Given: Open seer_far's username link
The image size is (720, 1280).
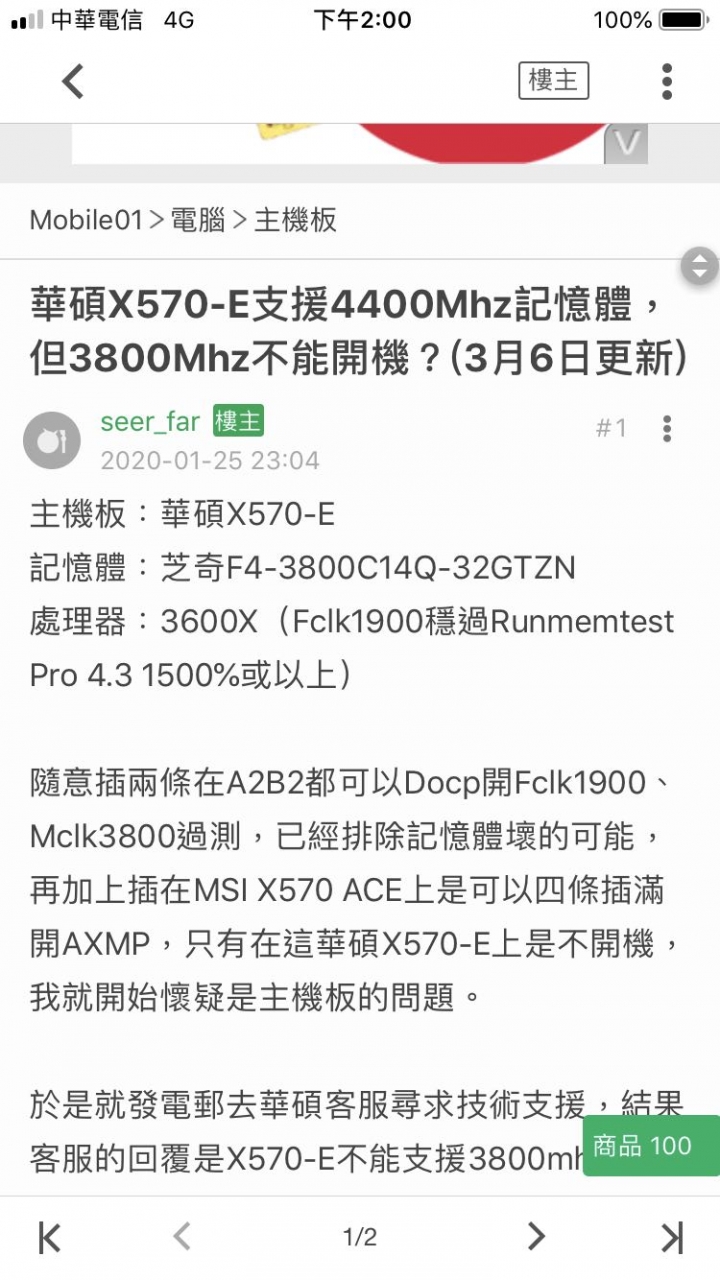Looking at the screenshot, I should (150, 422).
